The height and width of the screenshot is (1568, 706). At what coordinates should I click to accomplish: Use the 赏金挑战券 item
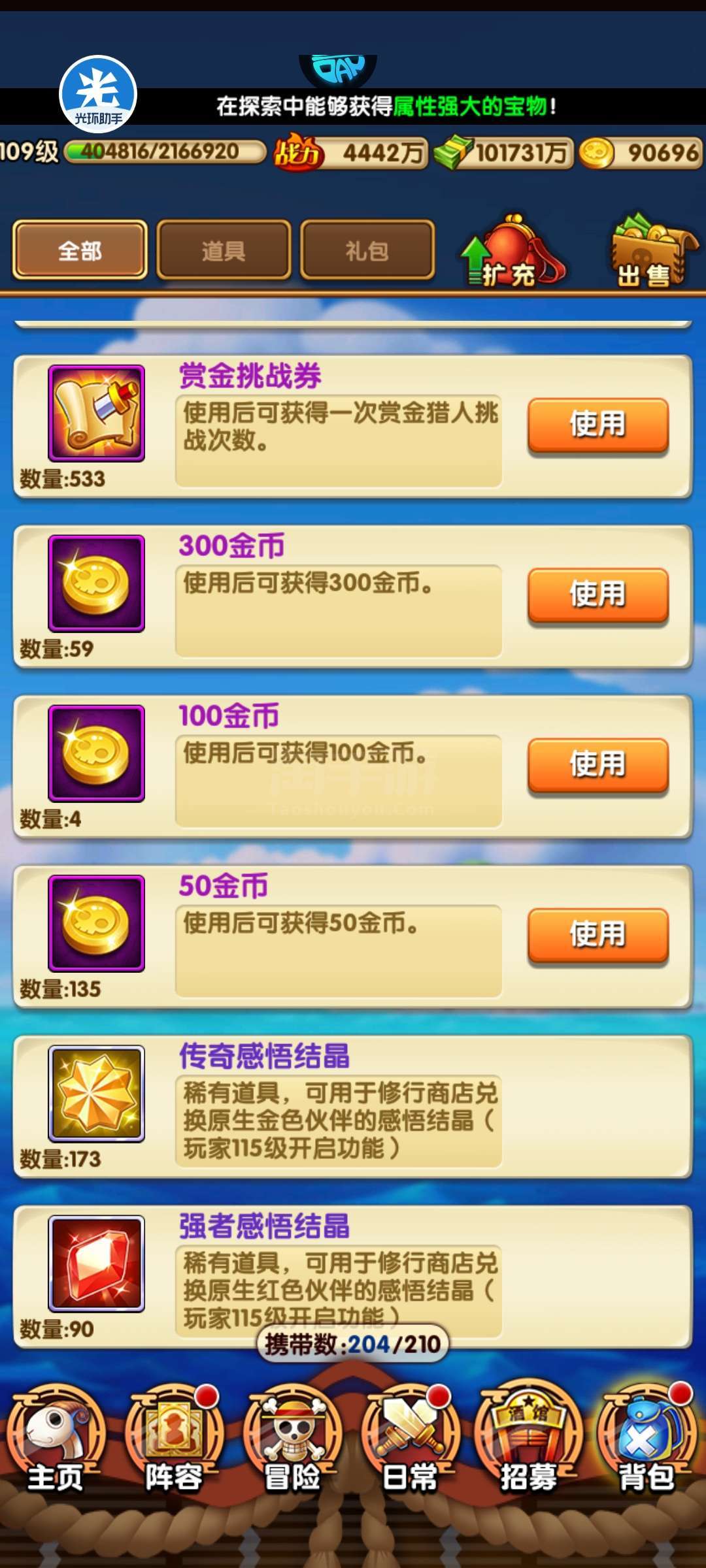coord(598,425)
